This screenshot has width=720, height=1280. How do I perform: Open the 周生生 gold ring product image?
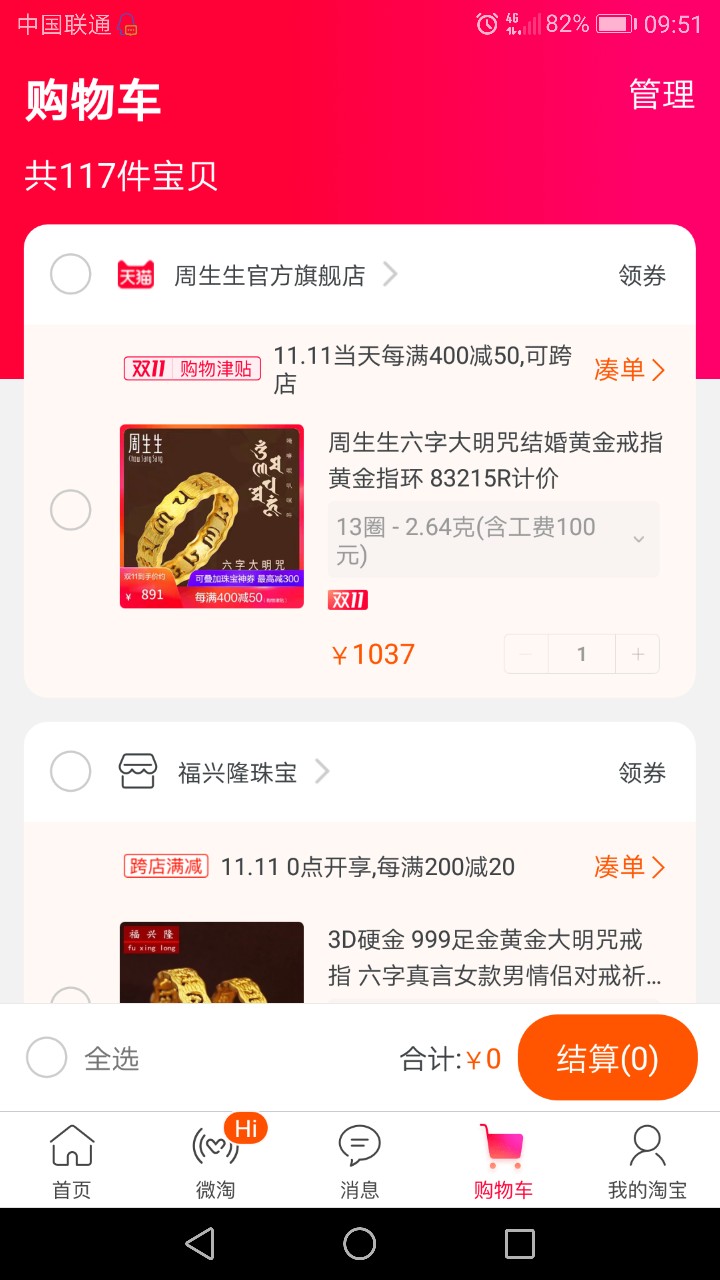212,516
